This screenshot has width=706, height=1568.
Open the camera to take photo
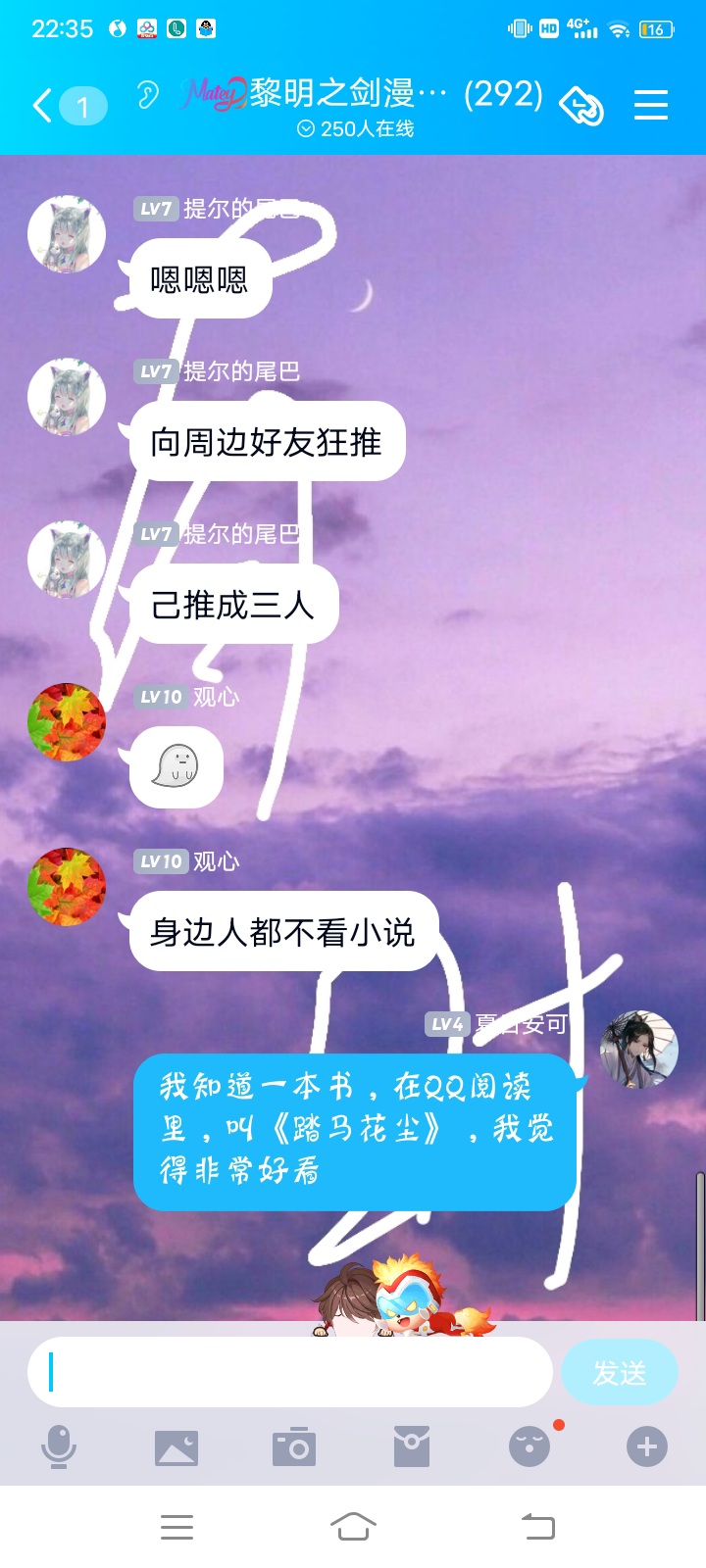point(294,1446)
